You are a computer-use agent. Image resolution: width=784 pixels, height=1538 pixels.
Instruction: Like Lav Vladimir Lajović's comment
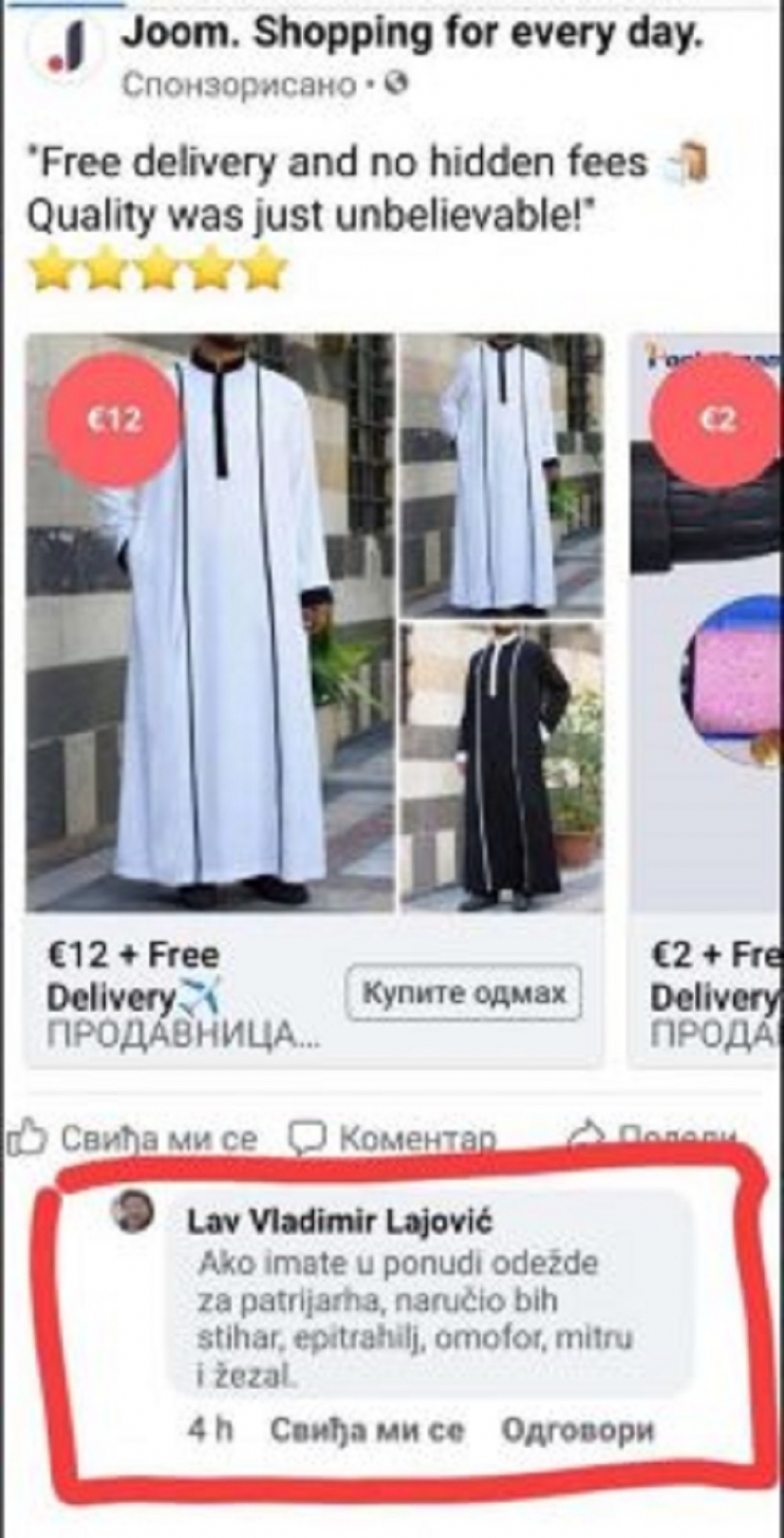click(366, 1430)
